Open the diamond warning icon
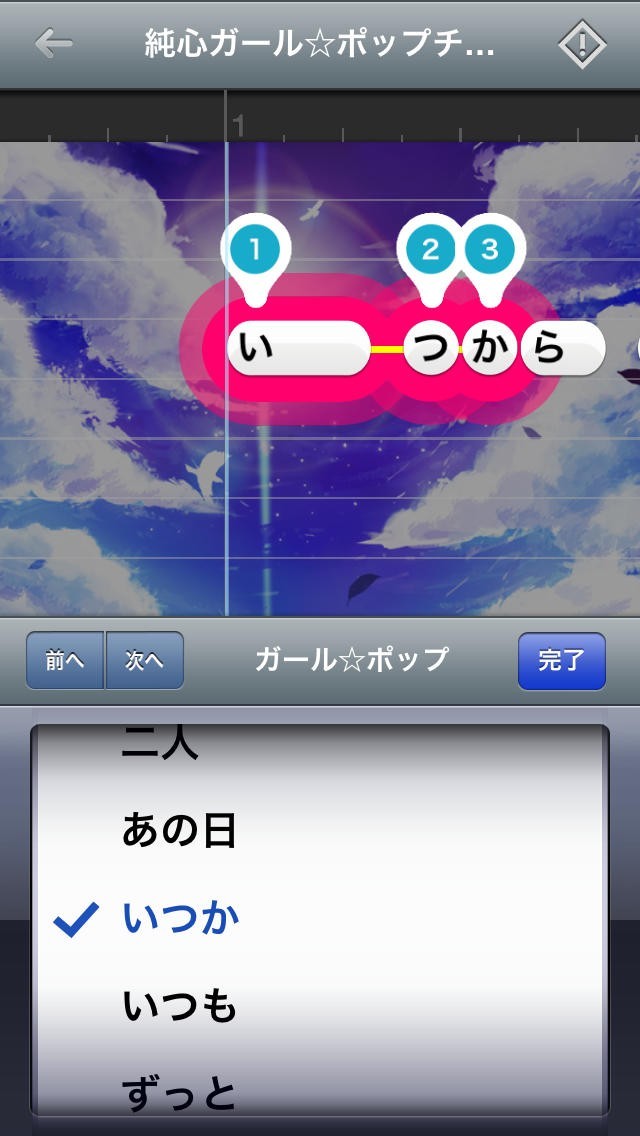640x1136 pixels. click(582, 45)
